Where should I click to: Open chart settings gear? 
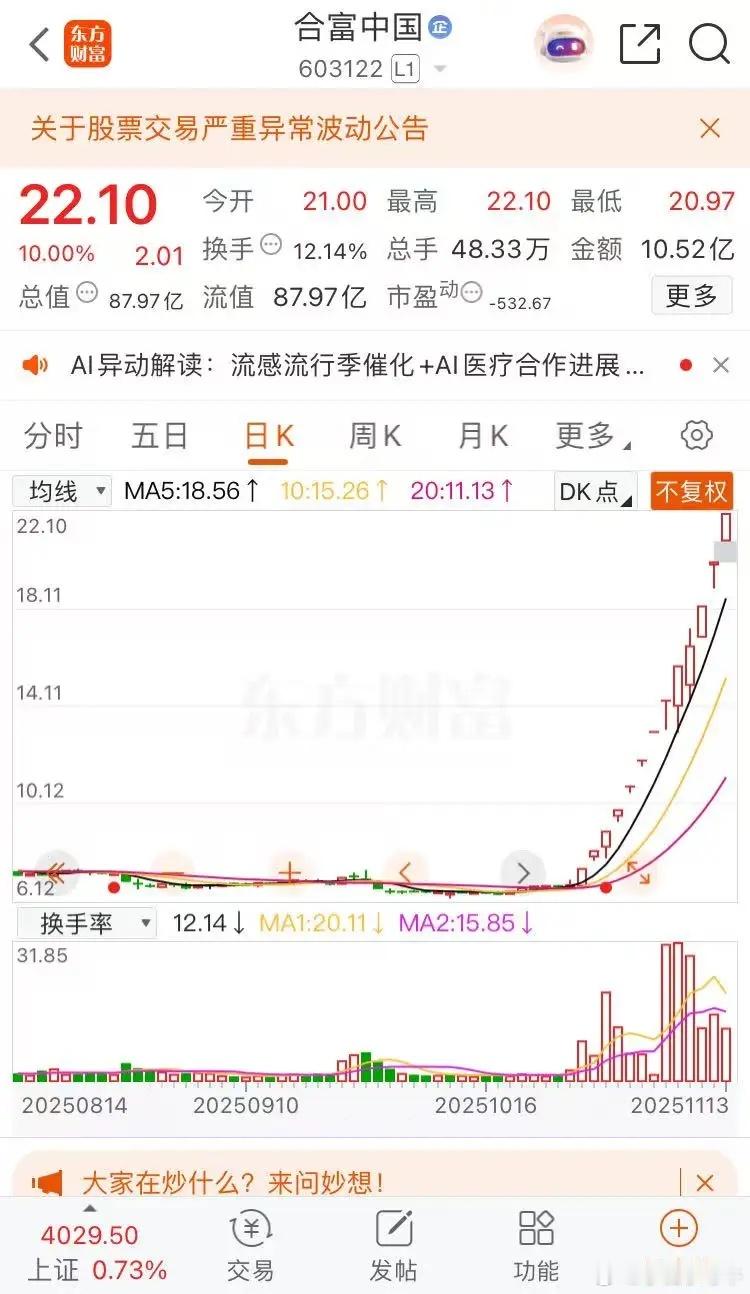[x=696, y=436]
